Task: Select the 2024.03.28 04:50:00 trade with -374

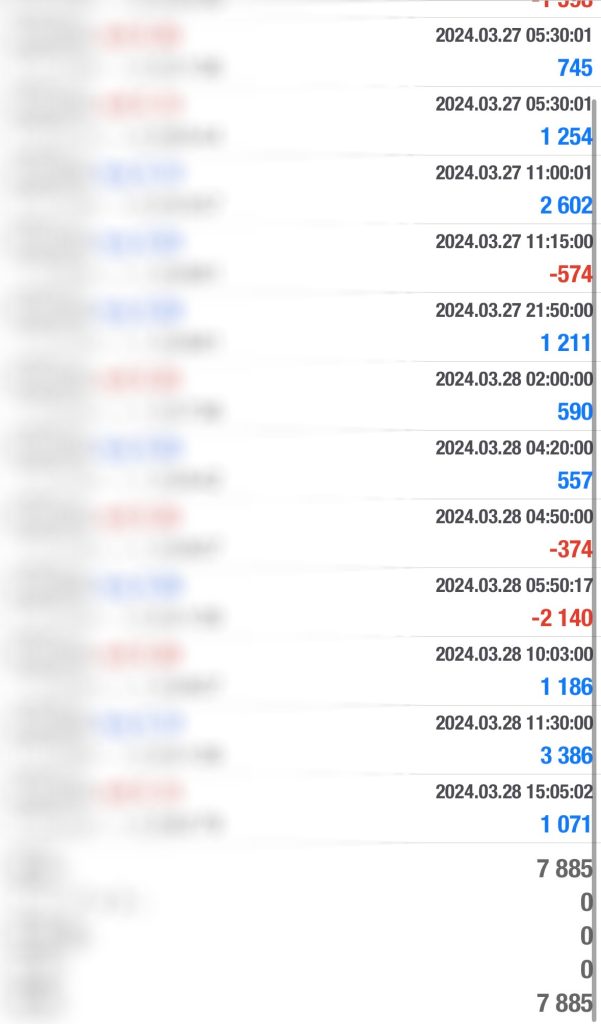Action: 300,534
